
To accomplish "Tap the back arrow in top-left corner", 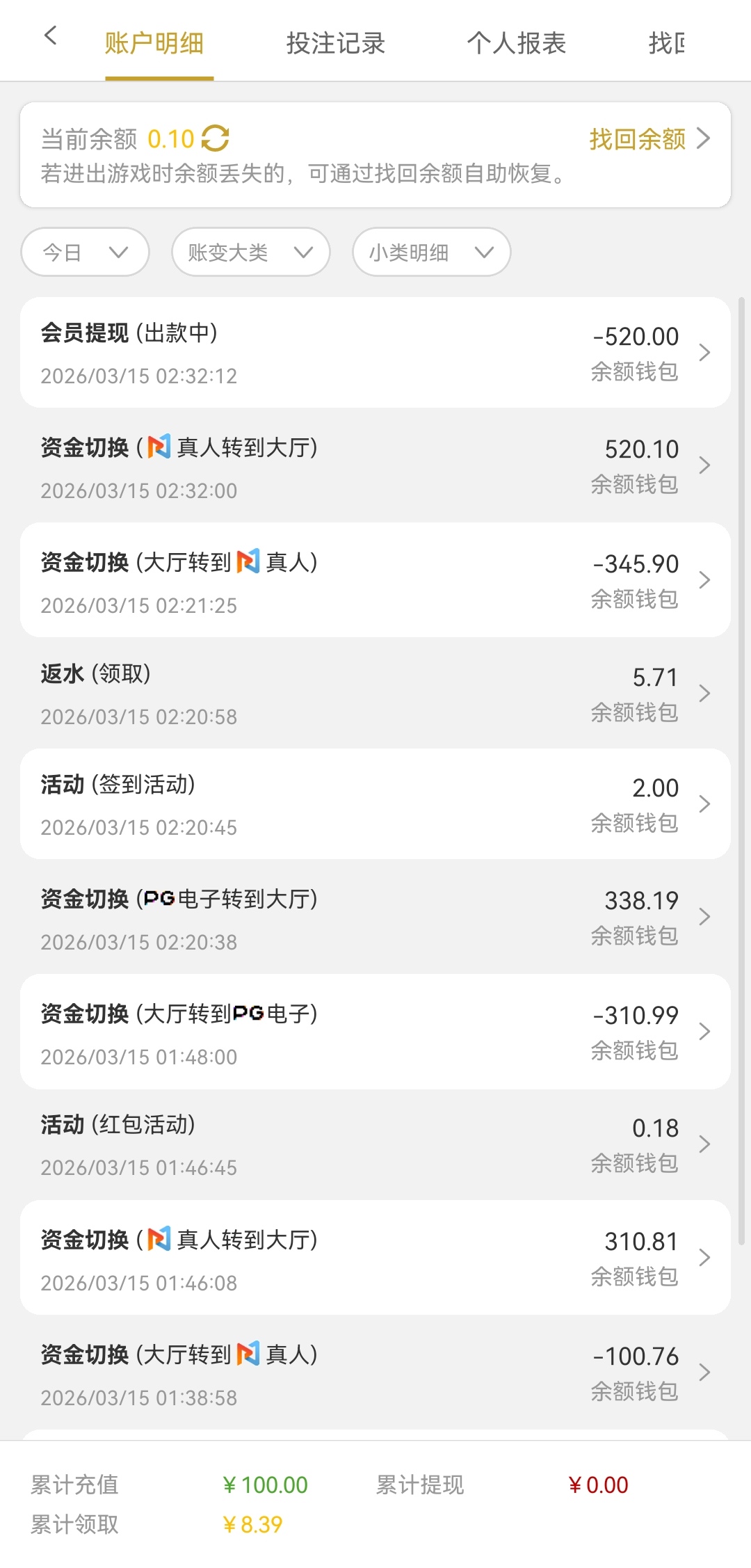I will click(x=49, y=35).
